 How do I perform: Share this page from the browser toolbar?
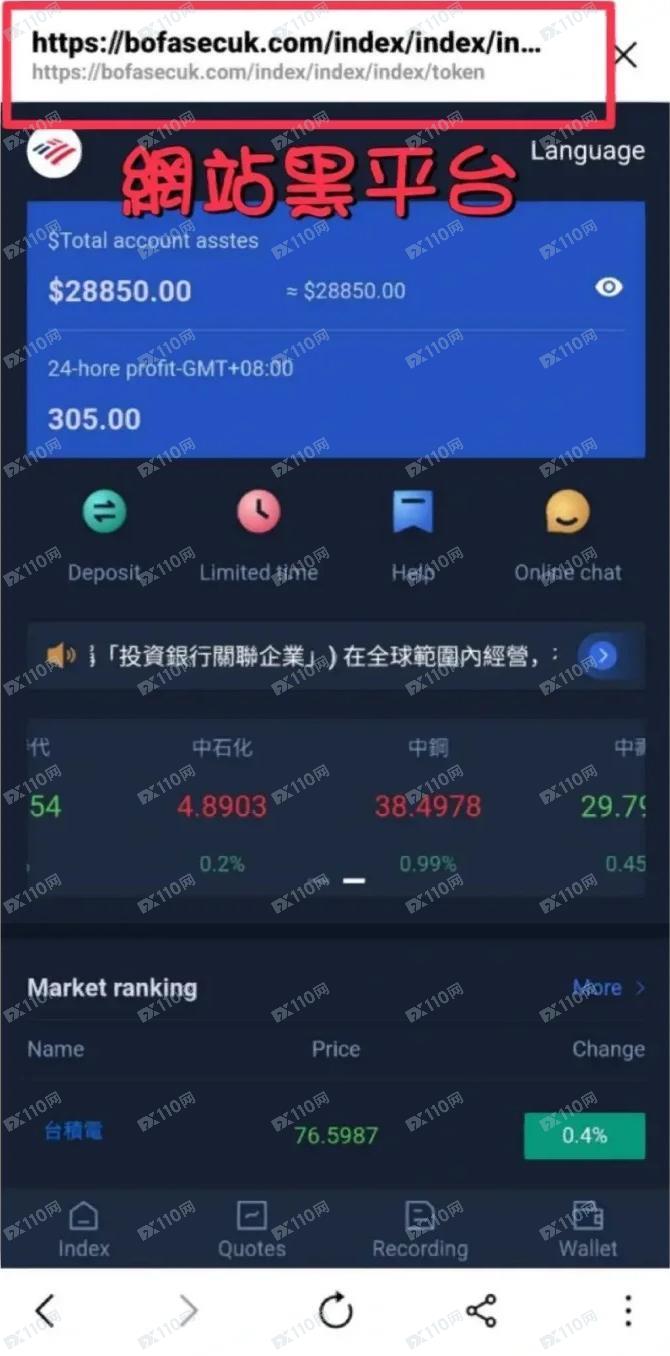(481, 1310)
